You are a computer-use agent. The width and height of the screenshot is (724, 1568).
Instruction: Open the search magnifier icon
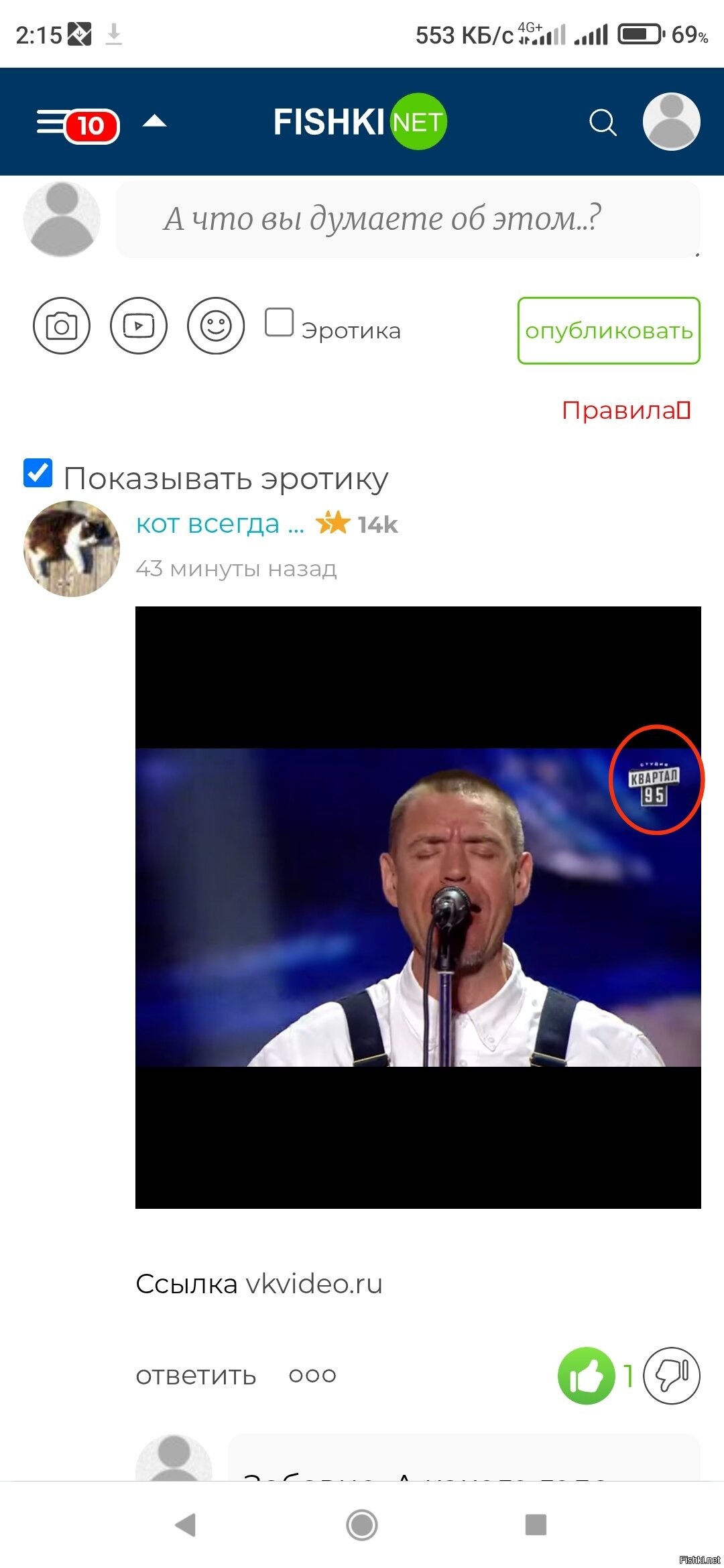[x=602, y=123]
